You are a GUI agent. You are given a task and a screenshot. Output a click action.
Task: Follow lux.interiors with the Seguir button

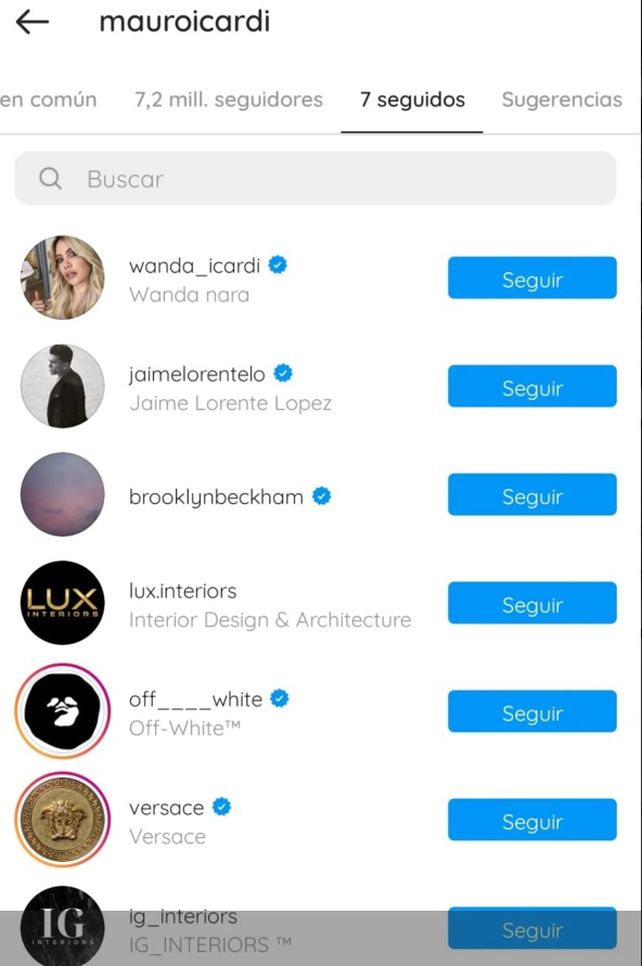pos(532,603)
